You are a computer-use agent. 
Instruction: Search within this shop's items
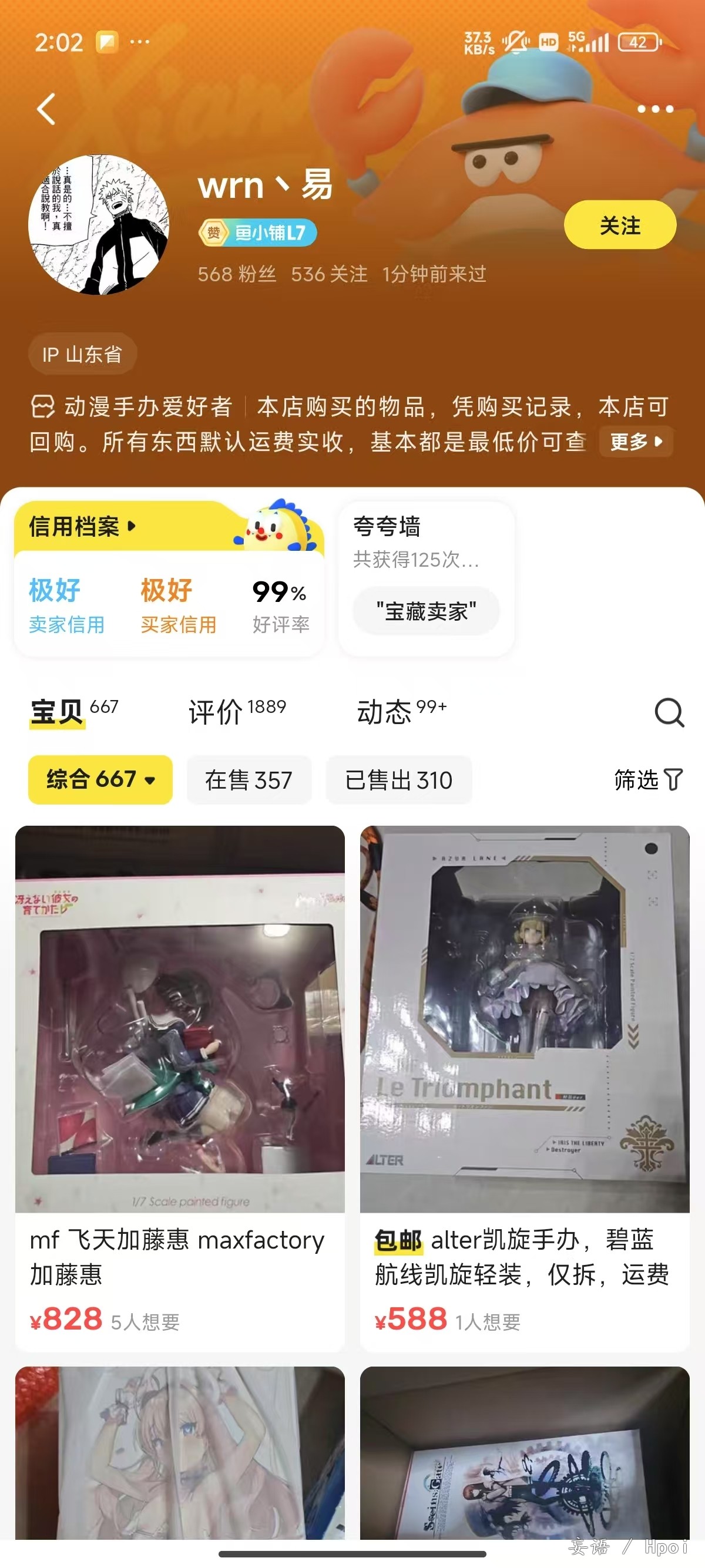669,712
